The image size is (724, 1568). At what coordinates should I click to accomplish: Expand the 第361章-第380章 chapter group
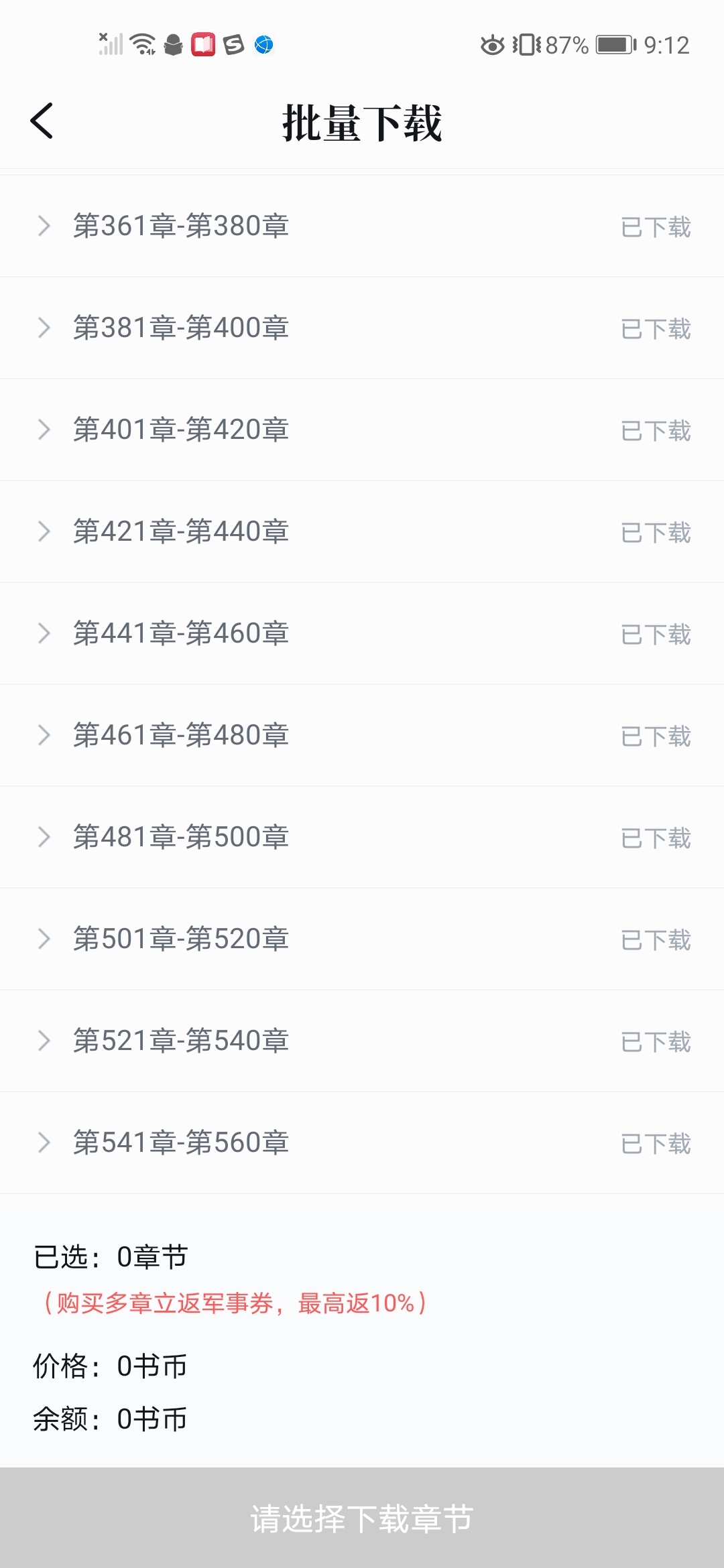[x=44, y=226]
